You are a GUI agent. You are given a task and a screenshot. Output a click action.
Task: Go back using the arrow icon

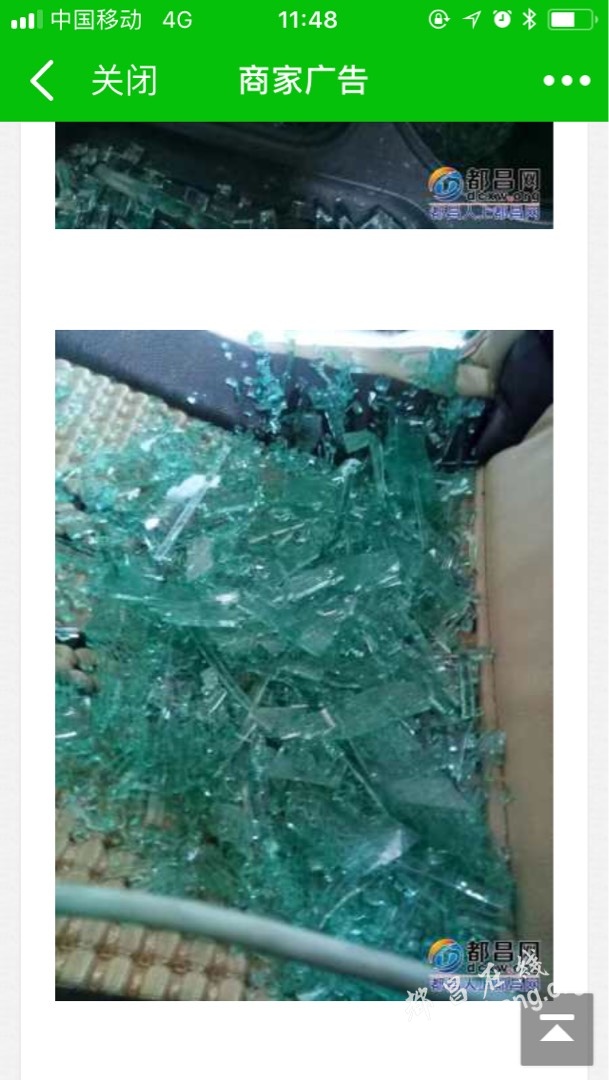point(42,81)
